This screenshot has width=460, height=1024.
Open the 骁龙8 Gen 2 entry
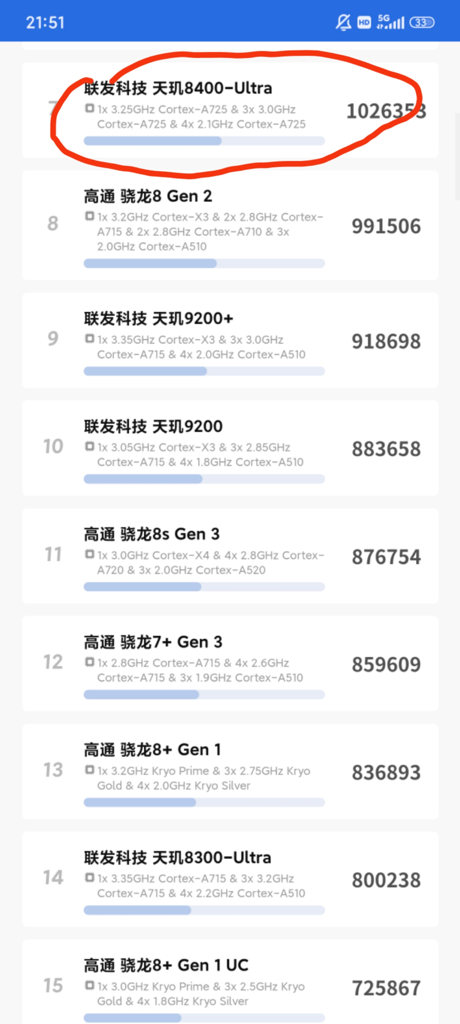[x=230, y=225]
